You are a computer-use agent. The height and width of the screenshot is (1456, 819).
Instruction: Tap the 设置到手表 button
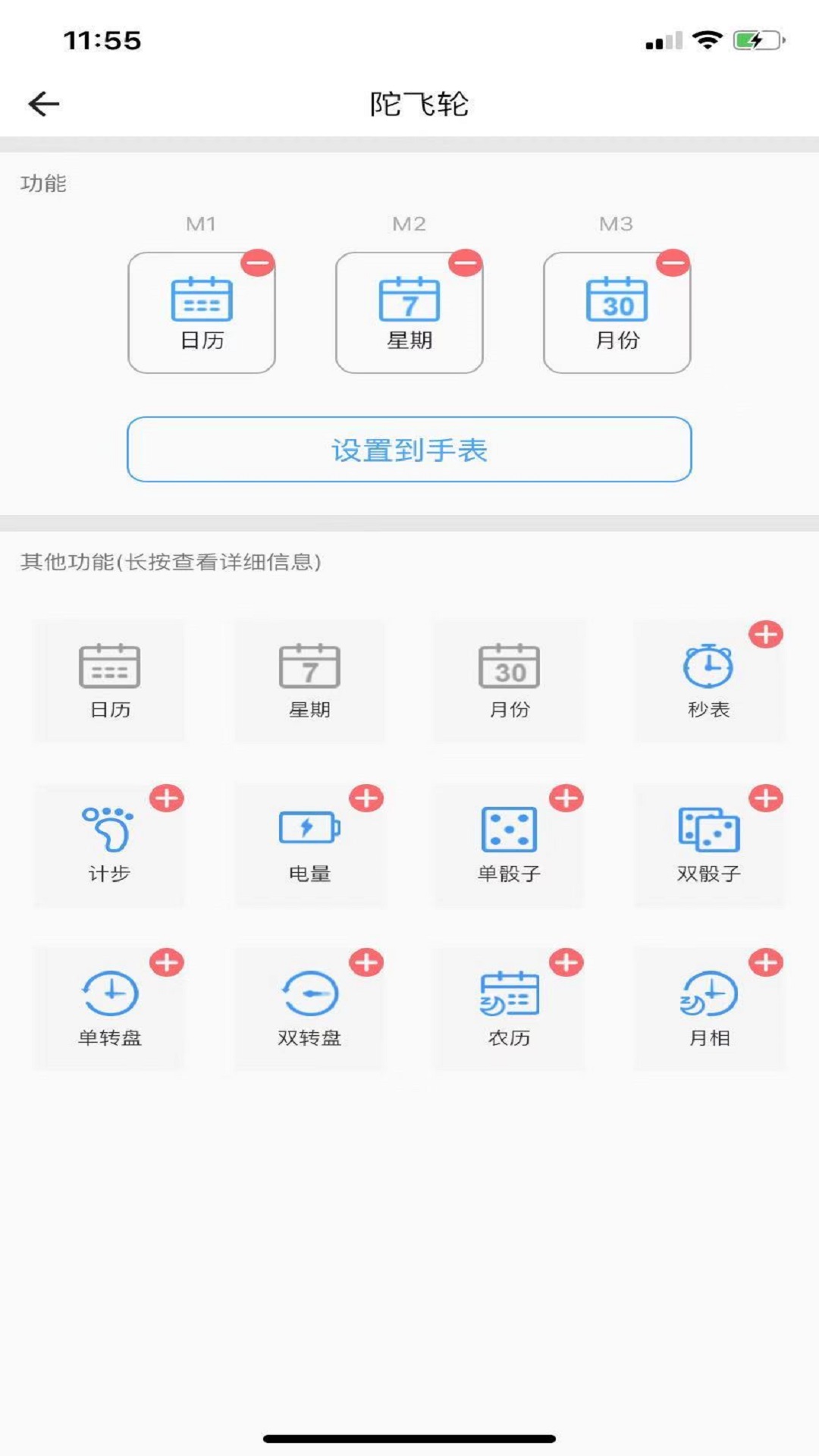click(409, 450)
